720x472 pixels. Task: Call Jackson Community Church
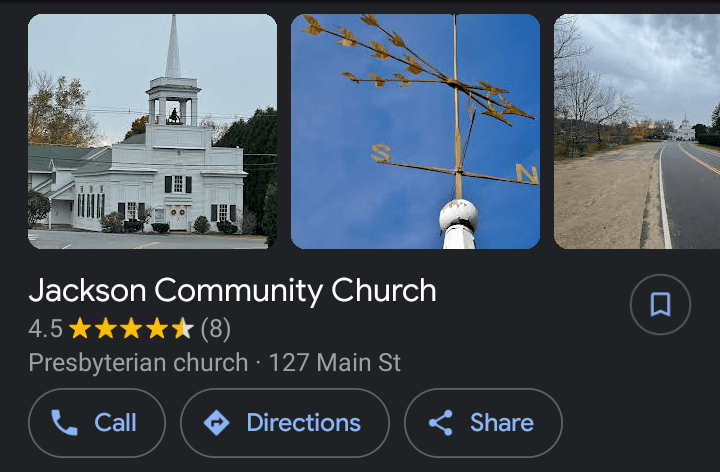point(97,423)
